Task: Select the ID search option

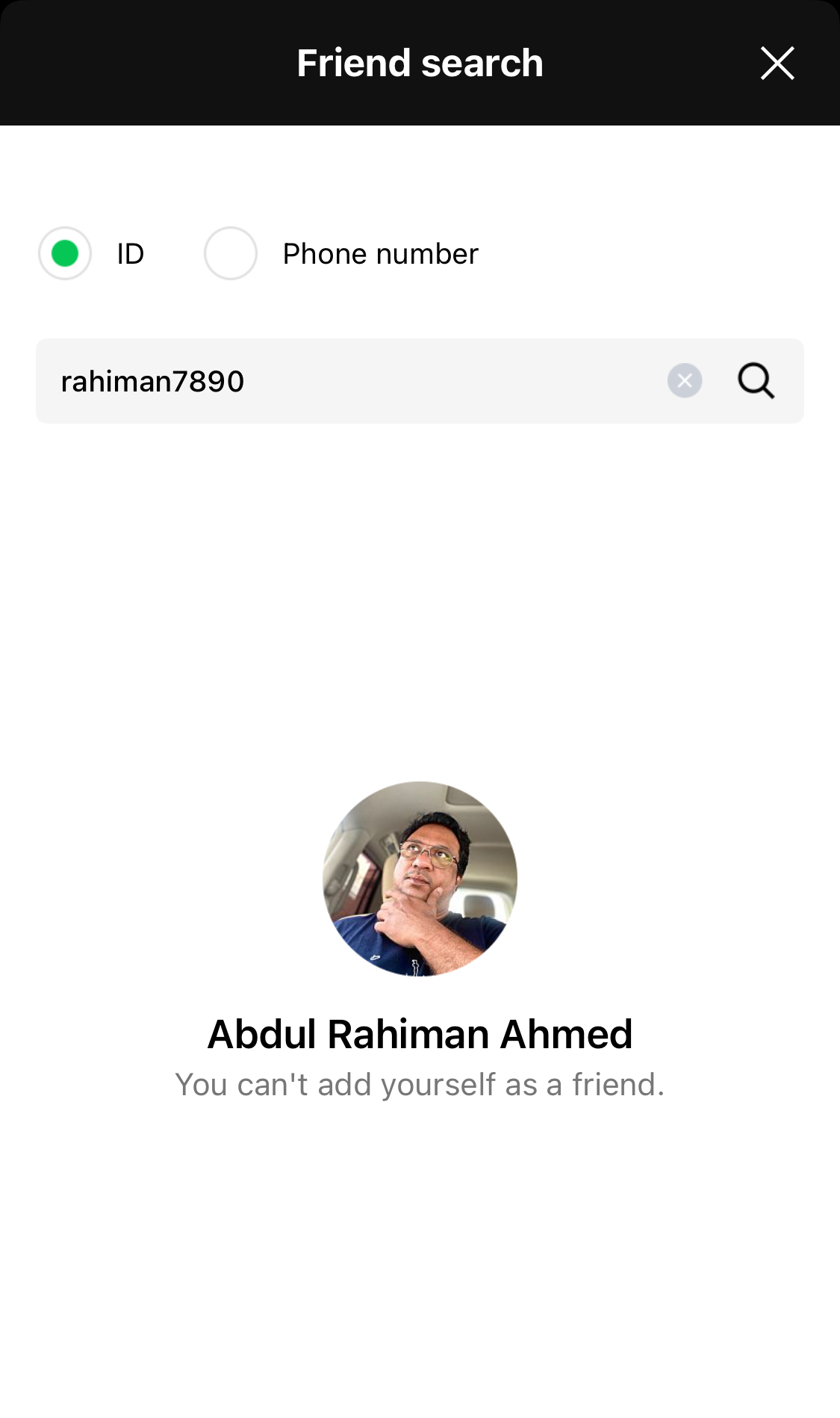Action: 65,253
